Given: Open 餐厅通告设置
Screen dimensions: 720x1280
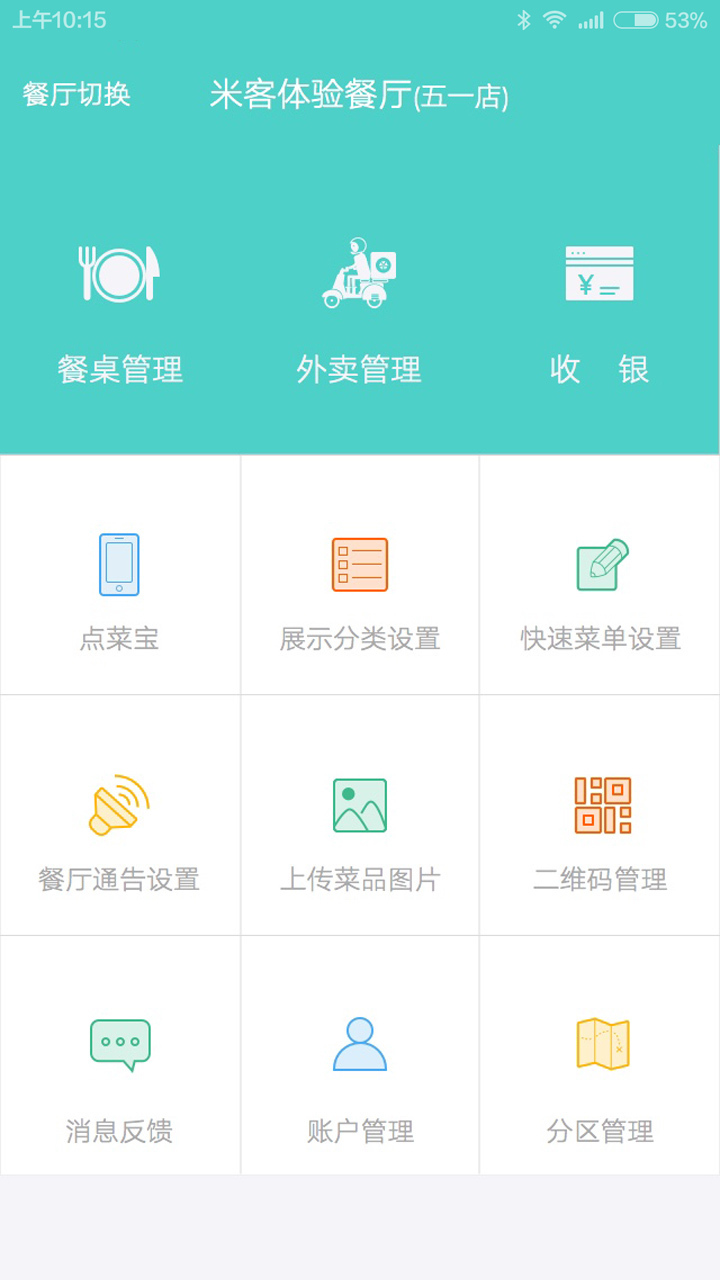Looking at the screenshot, I should pos(120,815).
